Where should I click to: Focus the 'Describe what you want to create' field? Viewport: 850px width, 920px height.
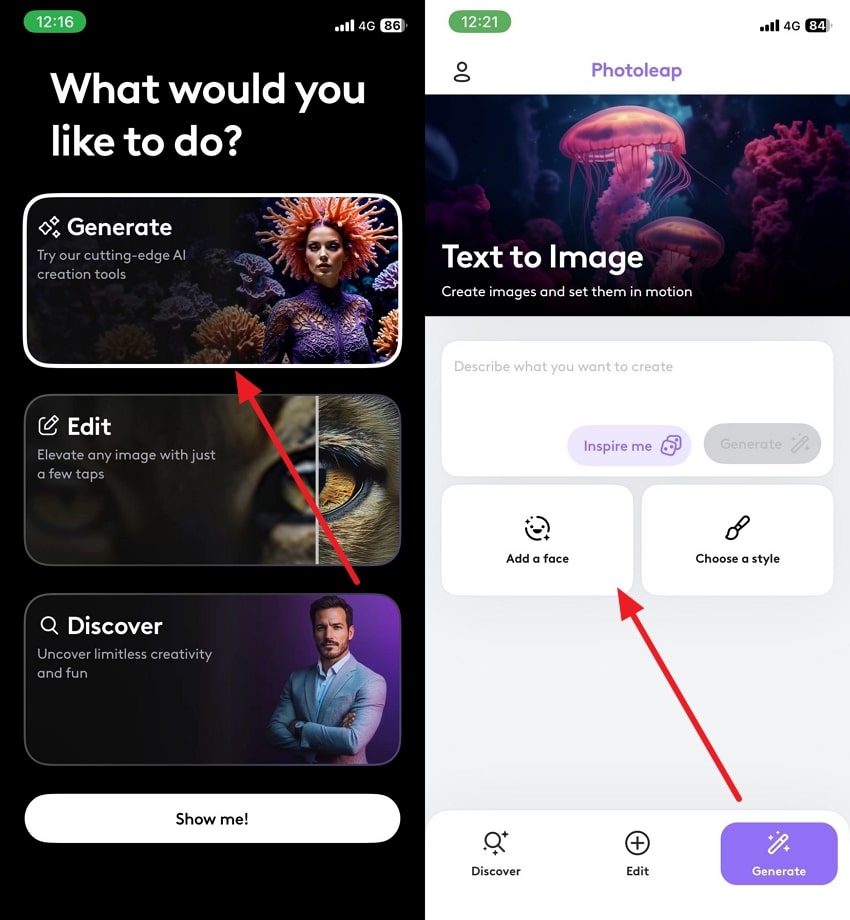636,385
